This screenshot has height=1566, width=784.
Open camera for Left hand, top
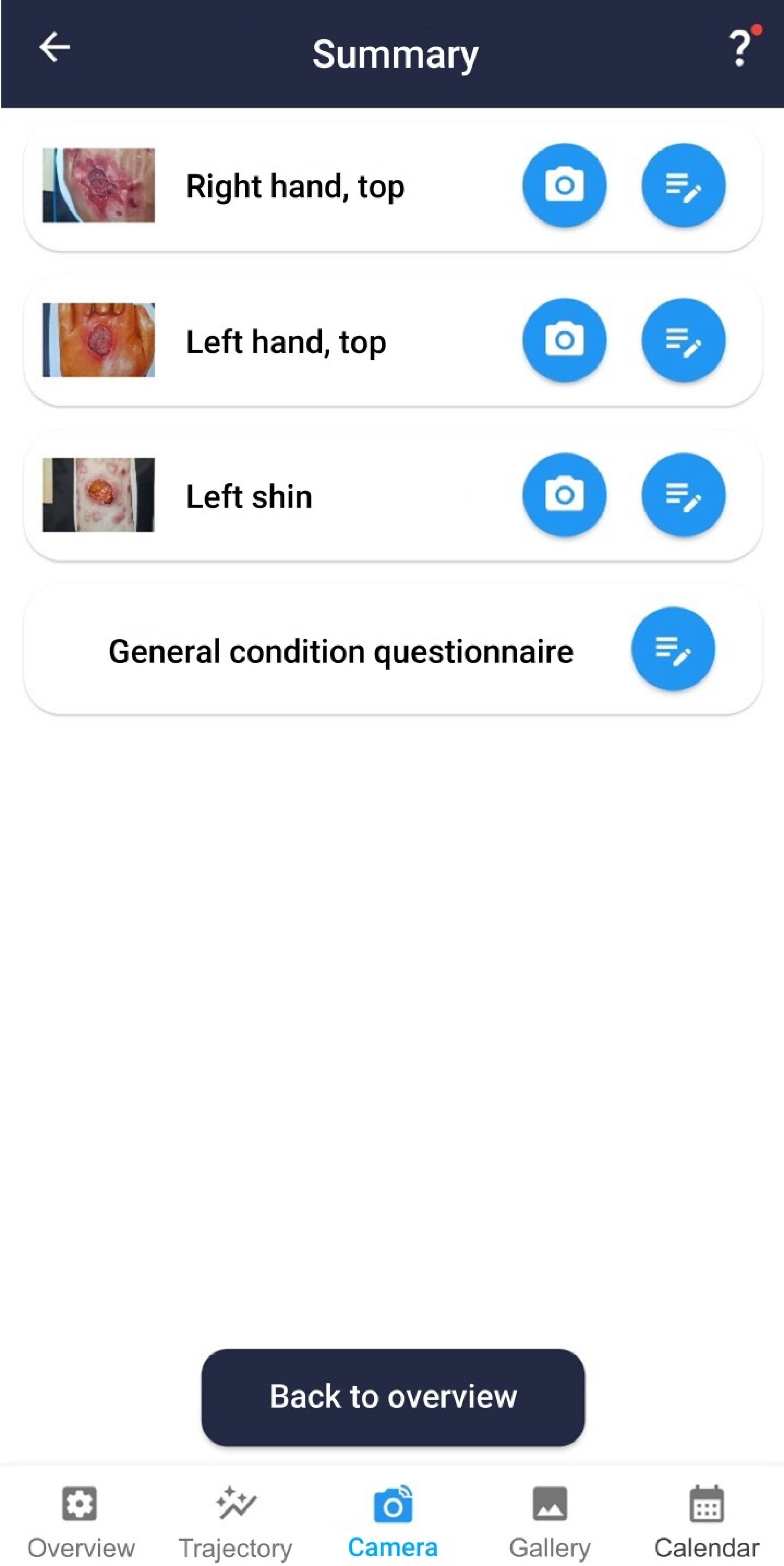[564, 340]
